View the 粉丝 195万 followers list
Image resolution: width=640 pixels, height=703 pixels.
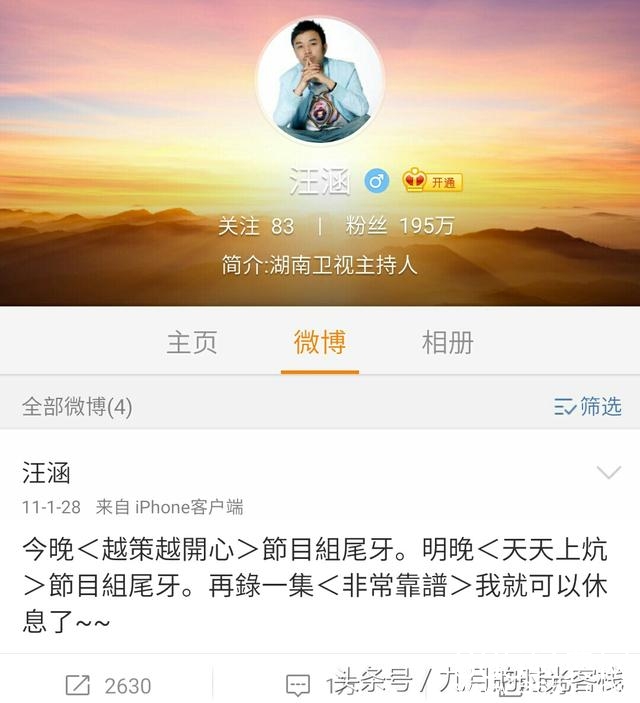[400, 226]
